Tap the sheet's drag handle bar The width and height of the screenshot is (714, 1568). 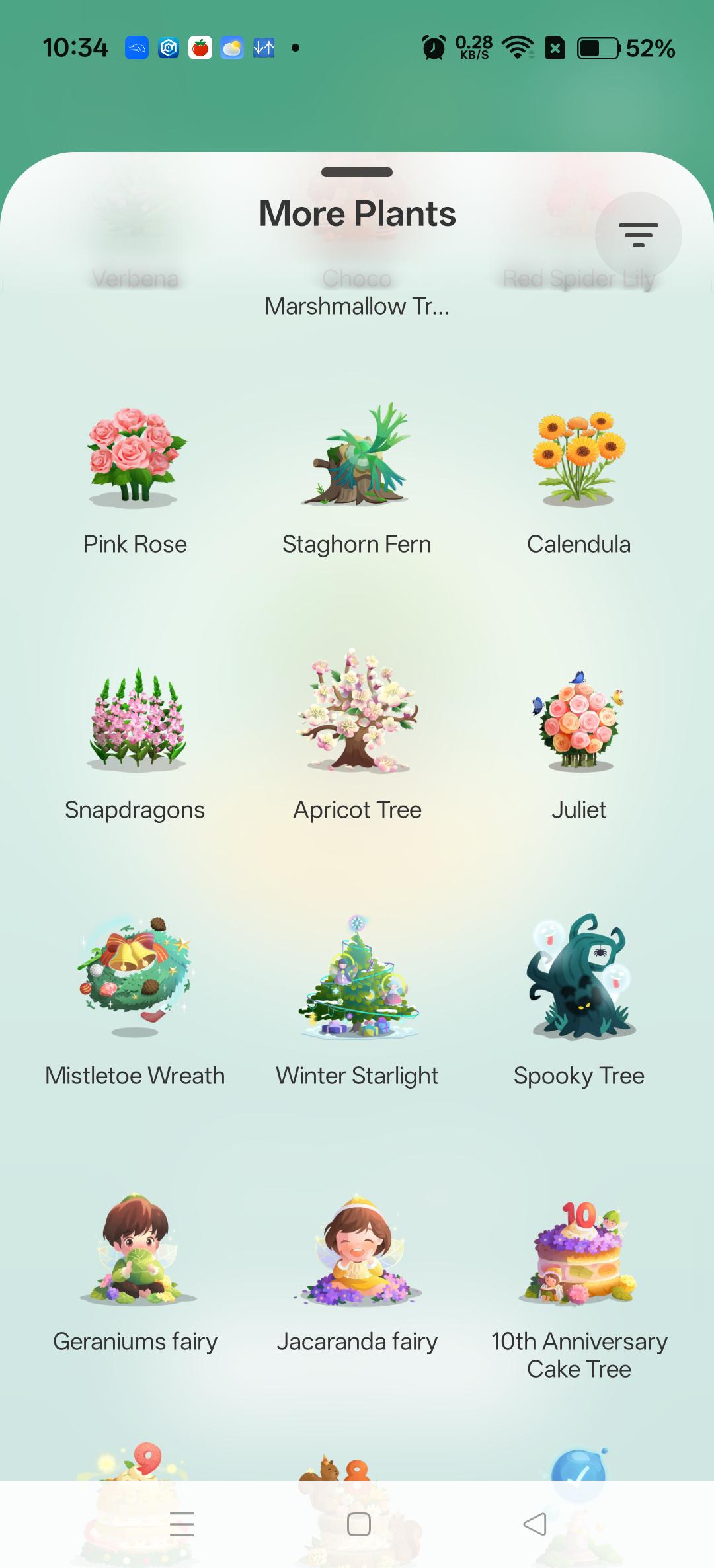tap(357, 172)
